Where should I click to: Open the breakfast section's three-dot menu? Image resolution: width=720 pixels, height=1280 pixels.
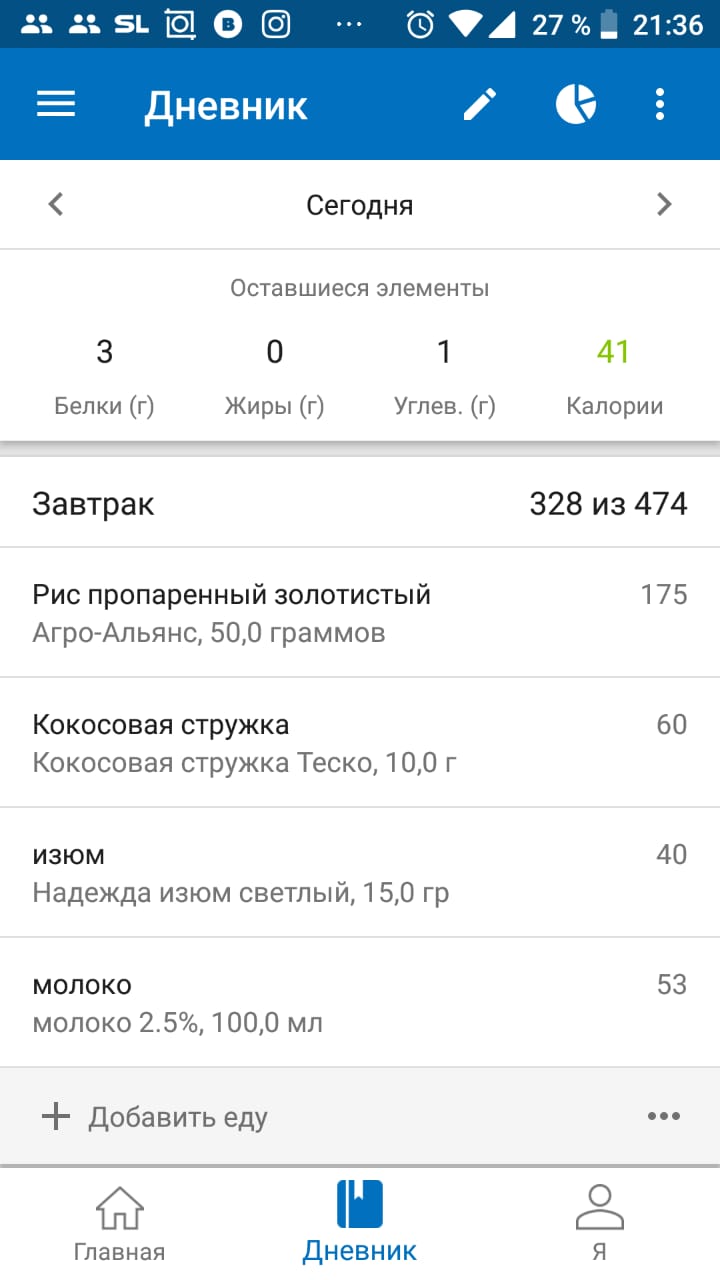(x=664, y=1117)
